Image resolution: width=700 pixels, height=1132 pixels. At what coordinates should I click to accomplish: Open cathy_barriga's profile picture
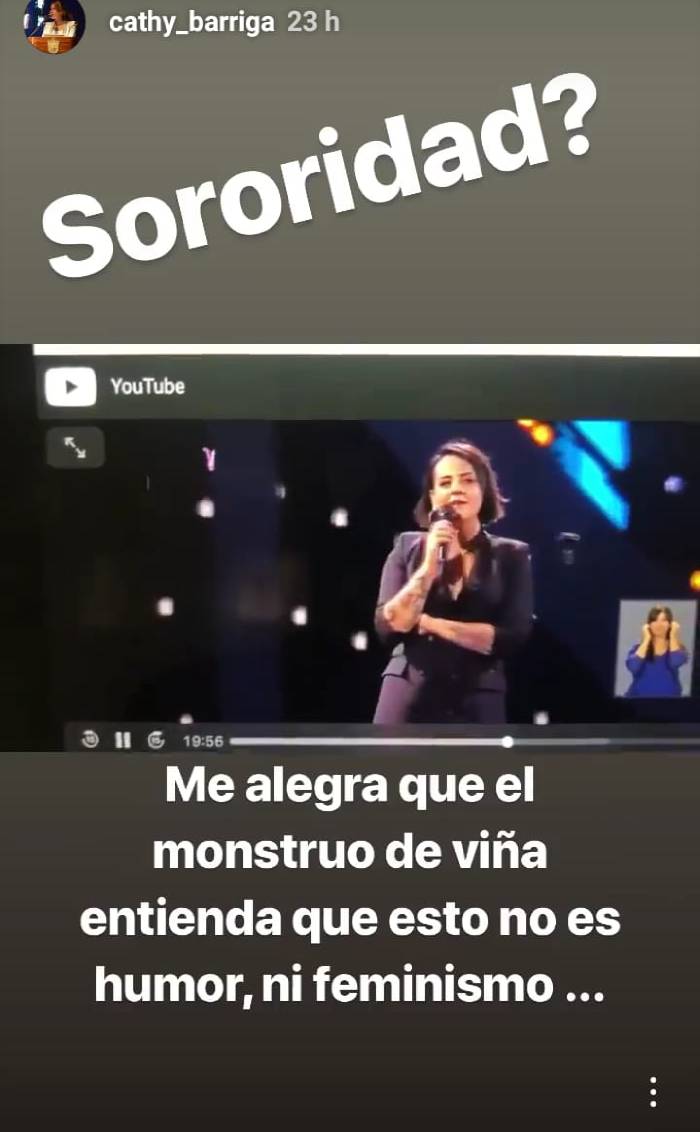55,24
